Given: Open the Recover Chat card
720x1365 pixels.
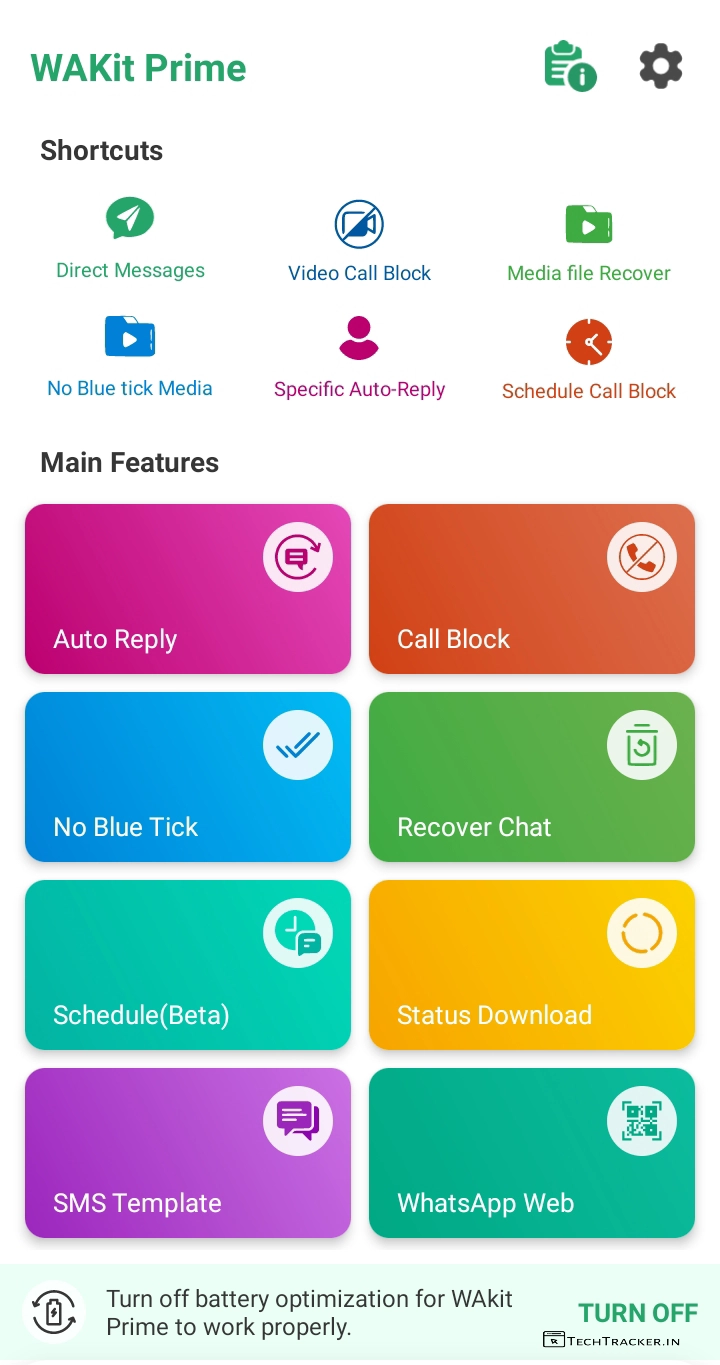Looking at the screenshot, I should tap(532, 777).
